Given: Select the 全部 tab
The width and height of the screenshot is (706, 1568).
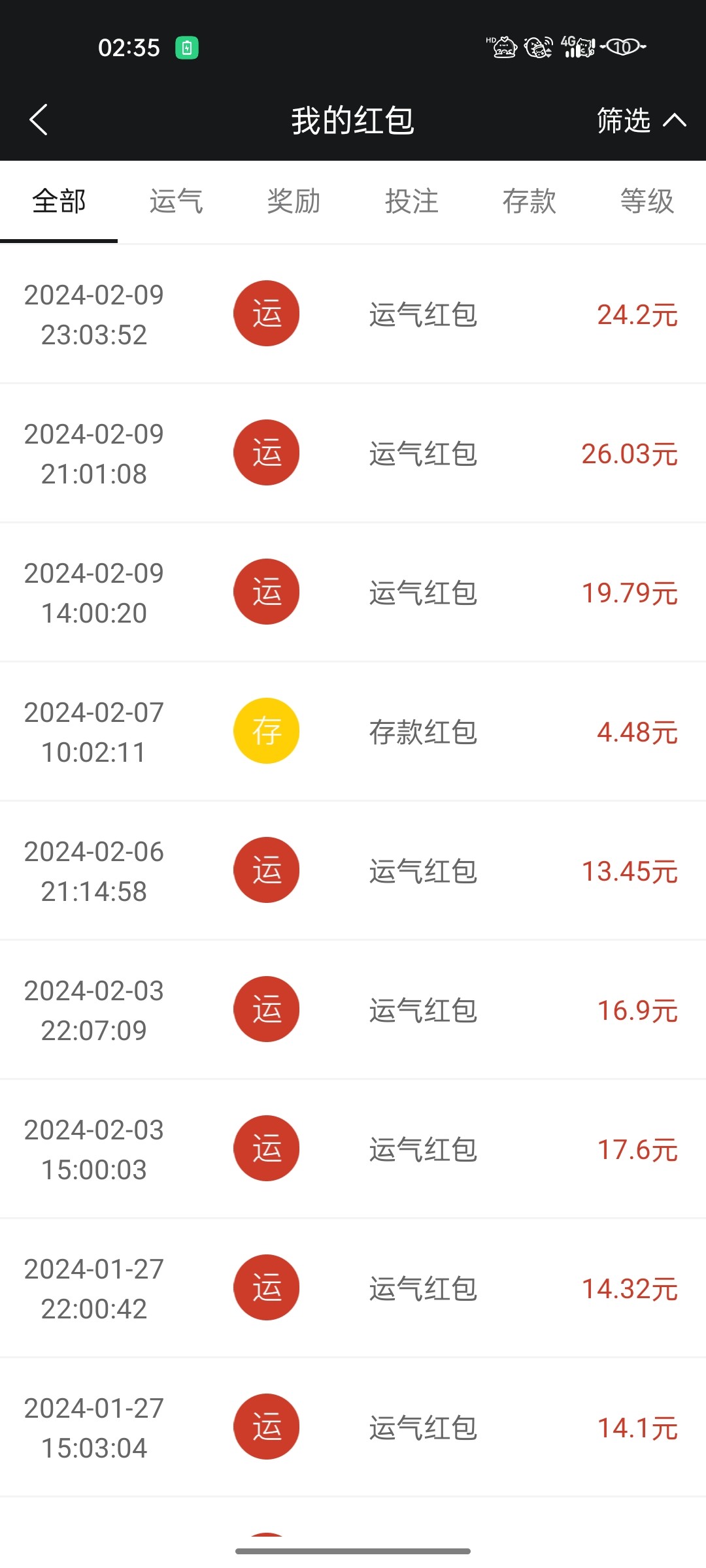Looking at the screenshot, I should (59, 201).
